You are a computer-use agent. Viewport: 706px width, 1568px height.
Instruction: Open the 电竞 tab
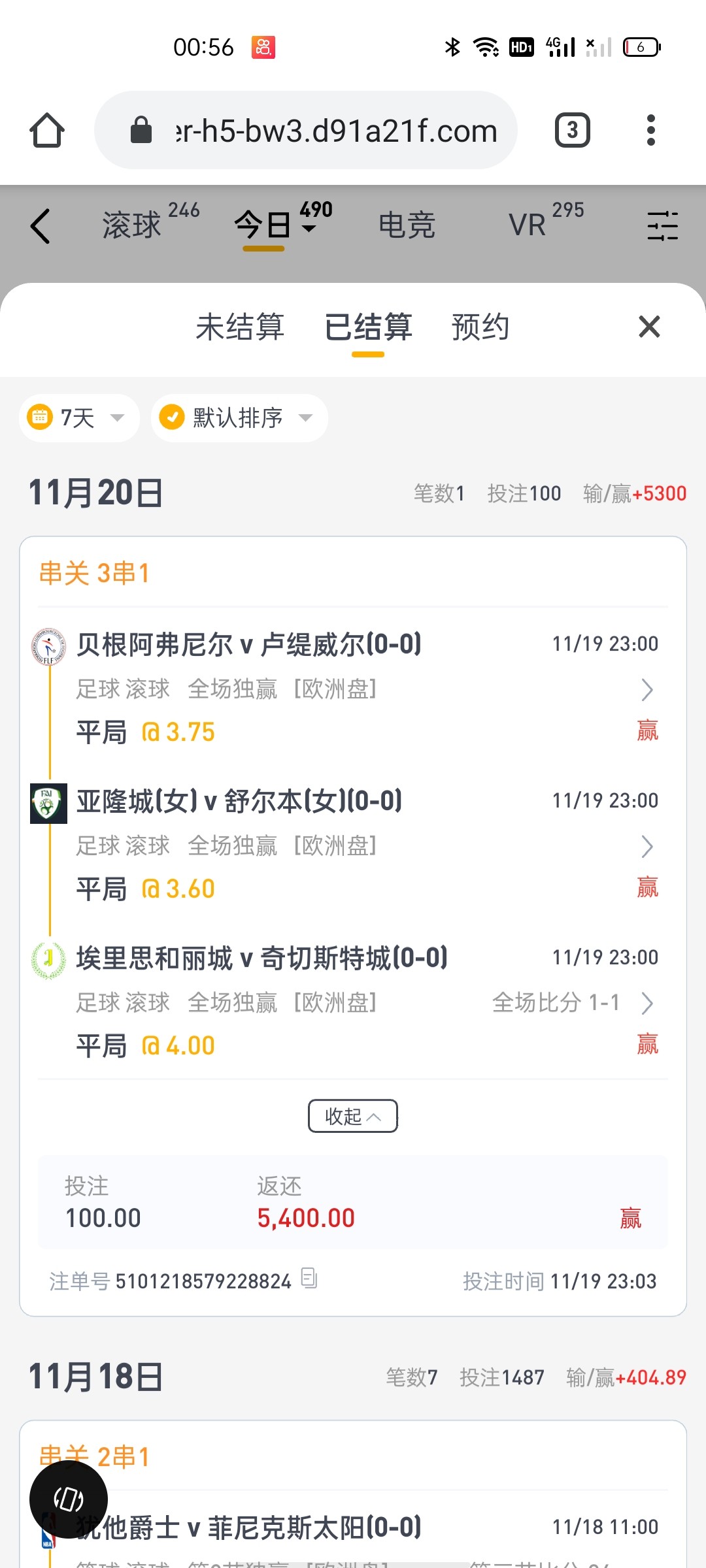(x=407, y=225)
